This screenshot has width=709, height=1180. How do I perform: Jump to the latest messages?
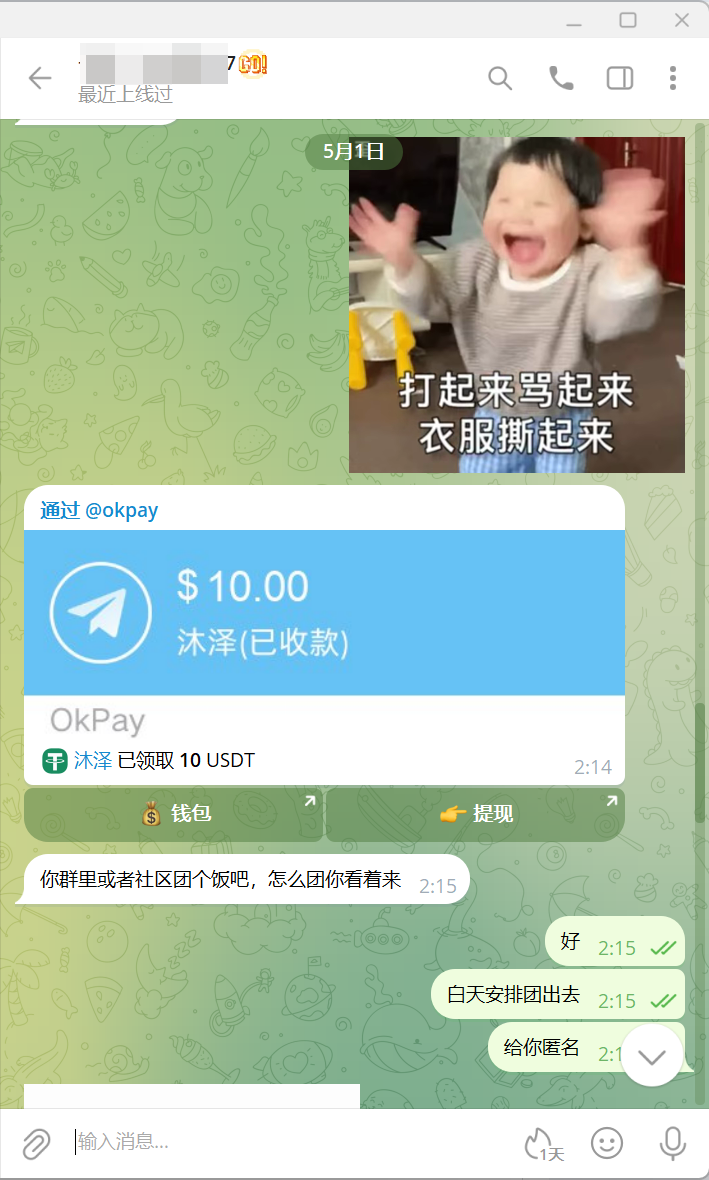(x=652, y=1056)
